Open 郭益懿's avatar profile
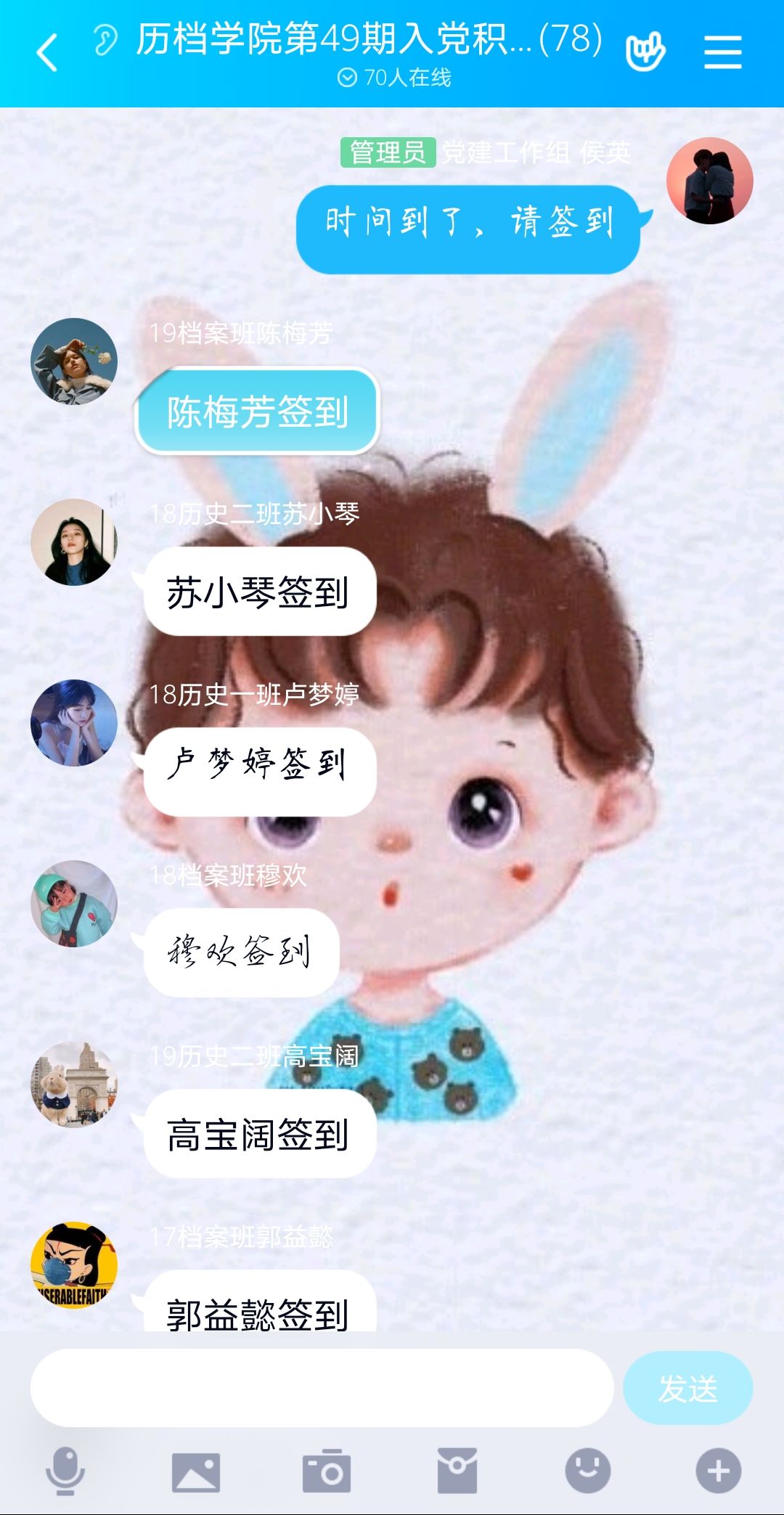Screen dimensions: 784x1515 click(x=74, y=1265)
